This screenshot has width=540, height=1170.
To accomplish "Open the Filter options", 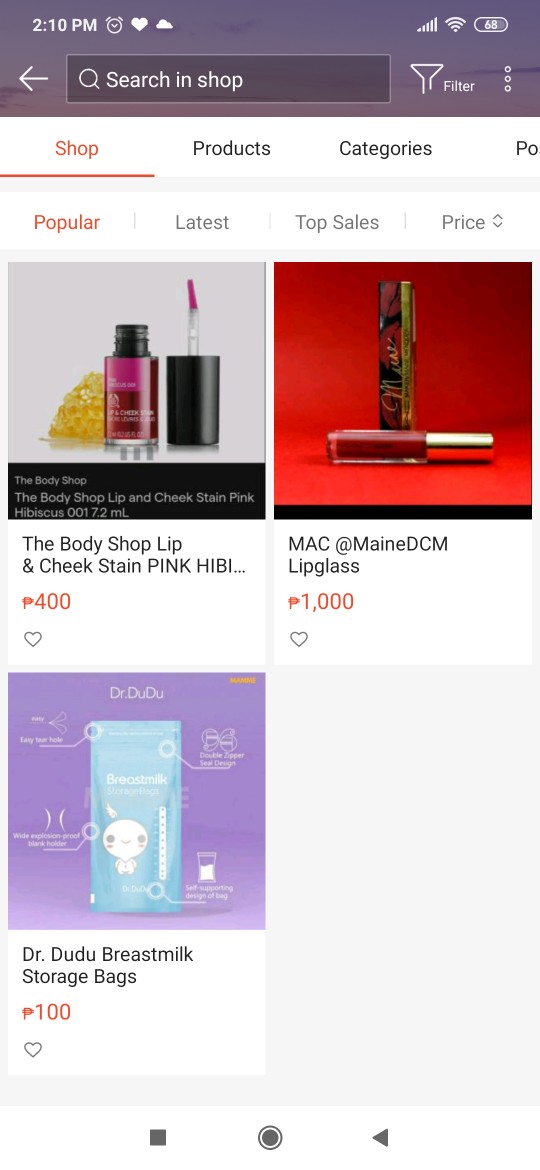I will pyautogui.click(x=442, y=79).
